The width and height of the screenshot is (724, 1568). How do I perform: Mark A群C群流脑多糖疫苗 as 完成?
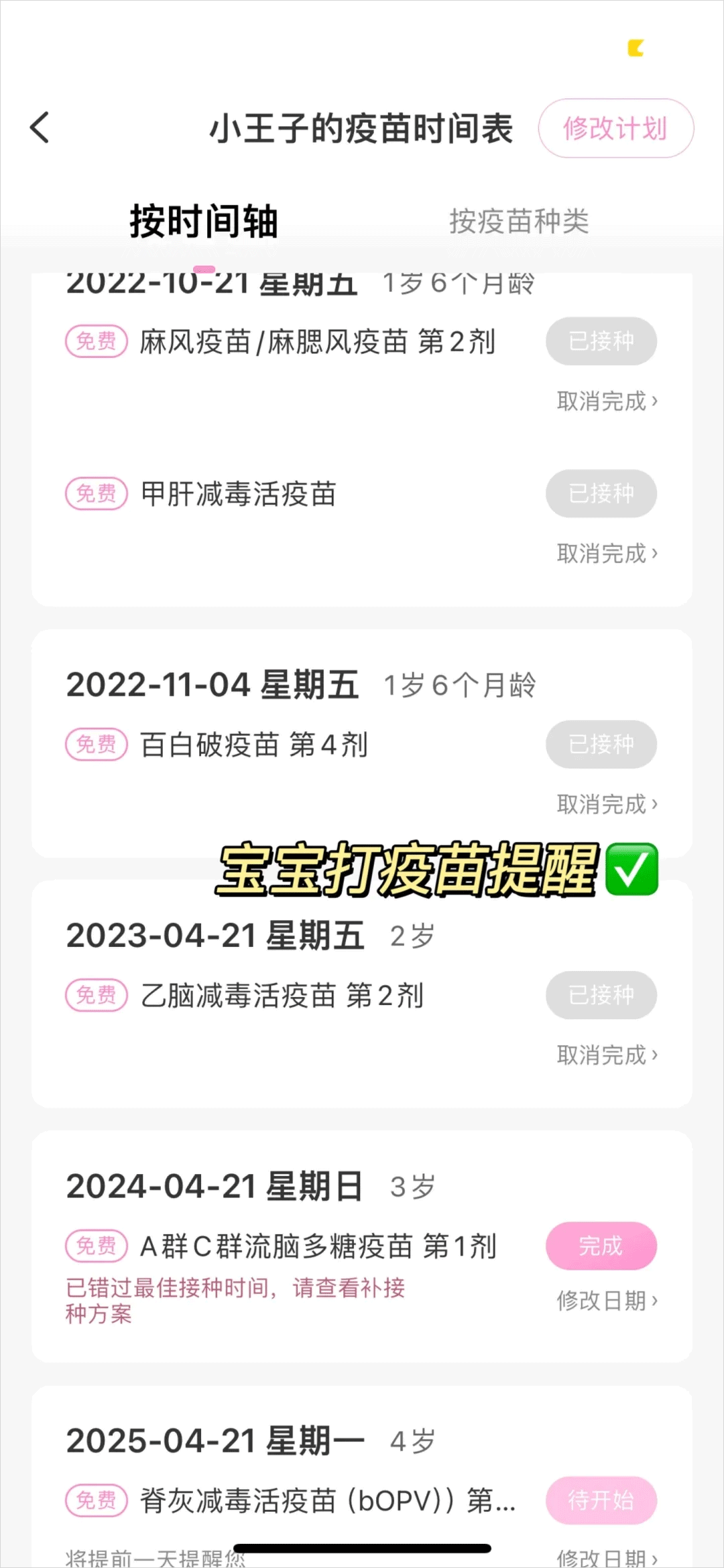pos(601,1246)
